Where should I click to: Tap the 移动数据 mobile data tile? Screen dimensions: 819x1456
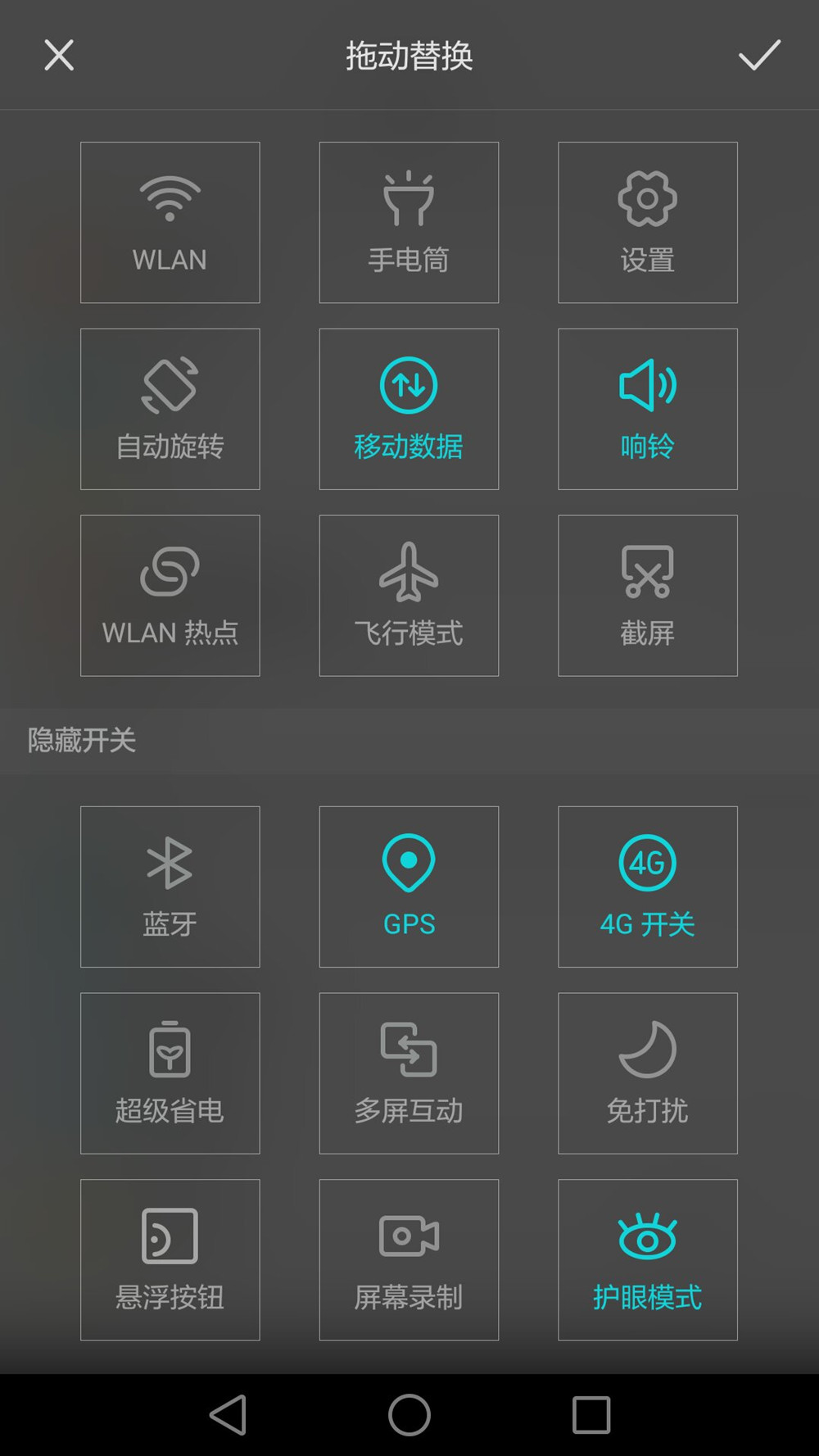tap(409, 409)
